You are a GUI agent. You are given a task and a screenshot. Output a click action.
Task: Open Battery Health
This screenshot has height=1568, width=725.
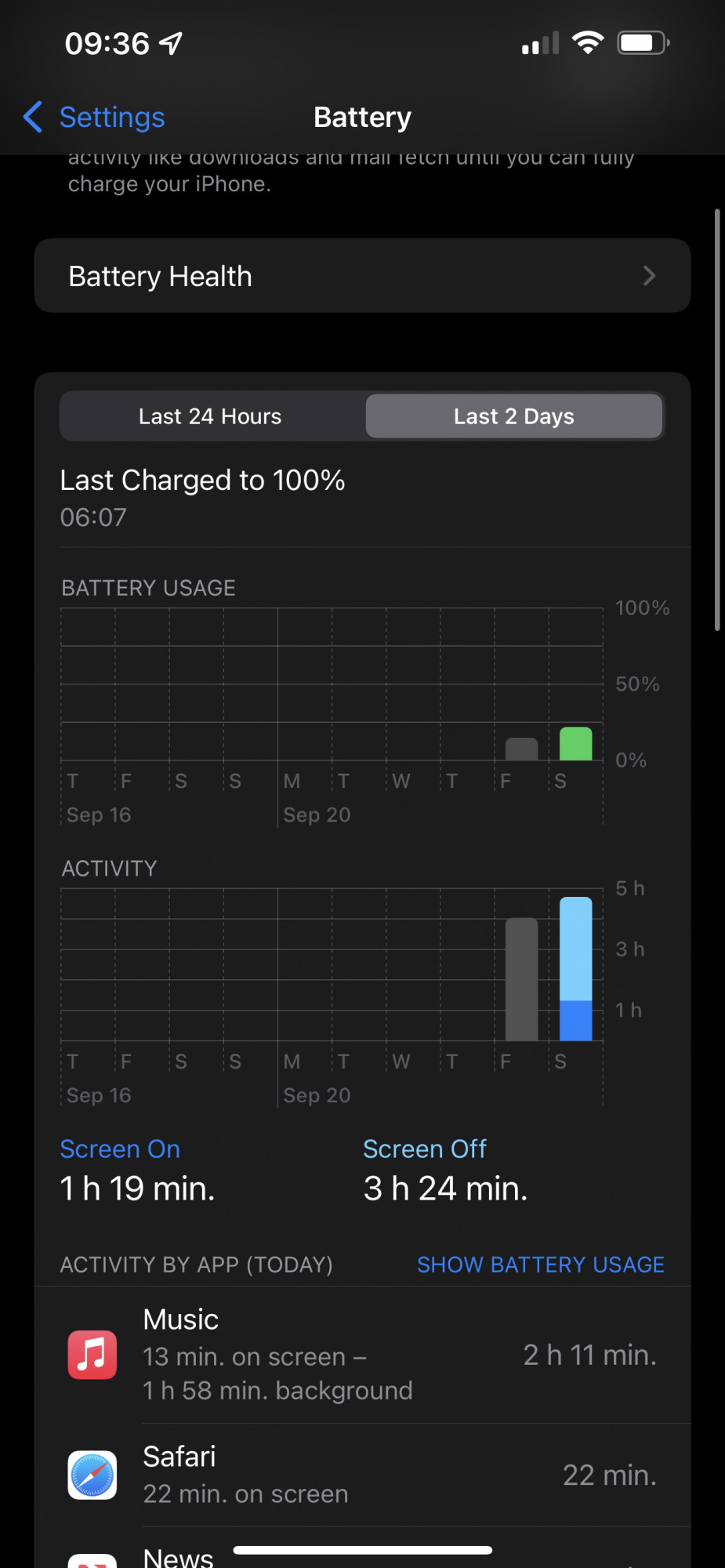362,276
